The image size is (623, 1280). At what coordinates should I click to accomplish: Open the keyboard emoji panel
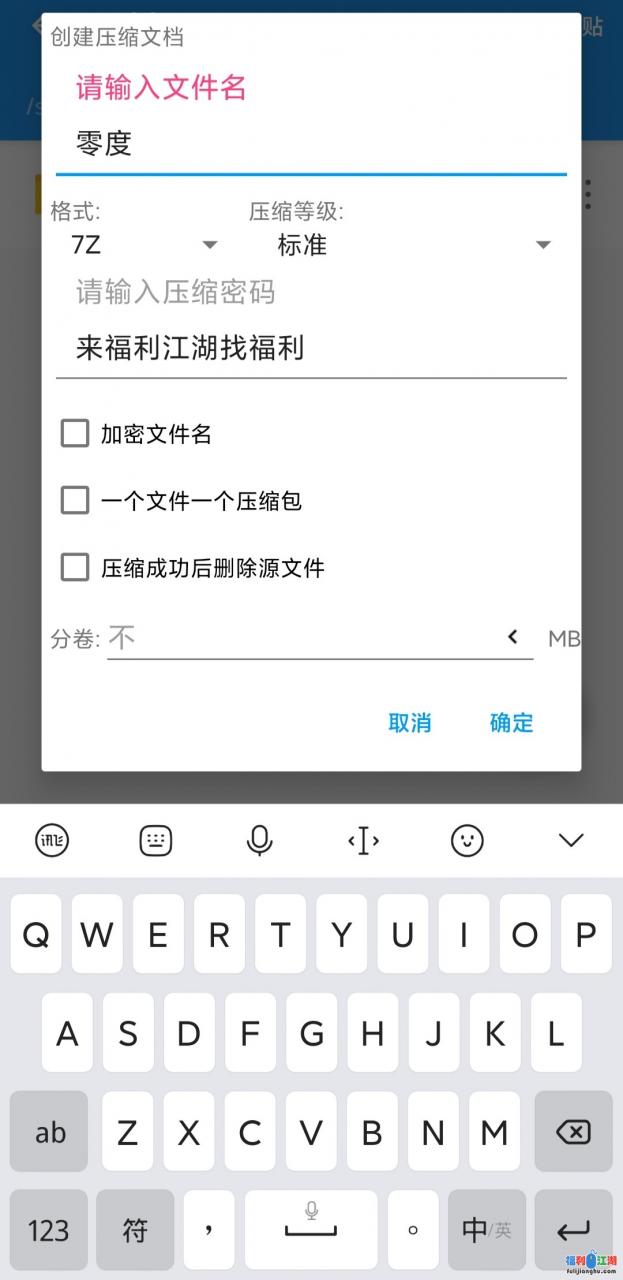coord(467,841)
